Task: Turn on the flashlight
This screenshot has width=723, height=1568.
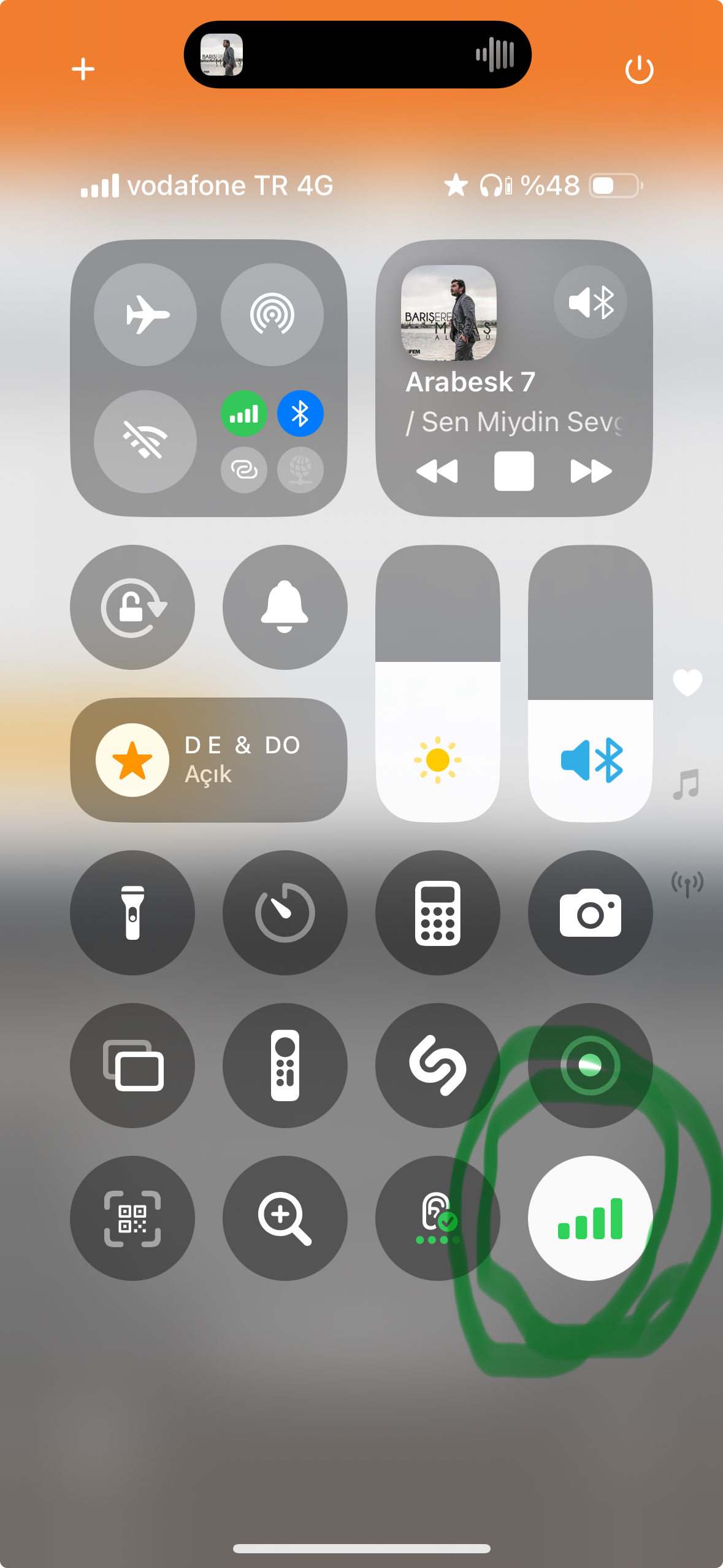Action: point(132,912)
